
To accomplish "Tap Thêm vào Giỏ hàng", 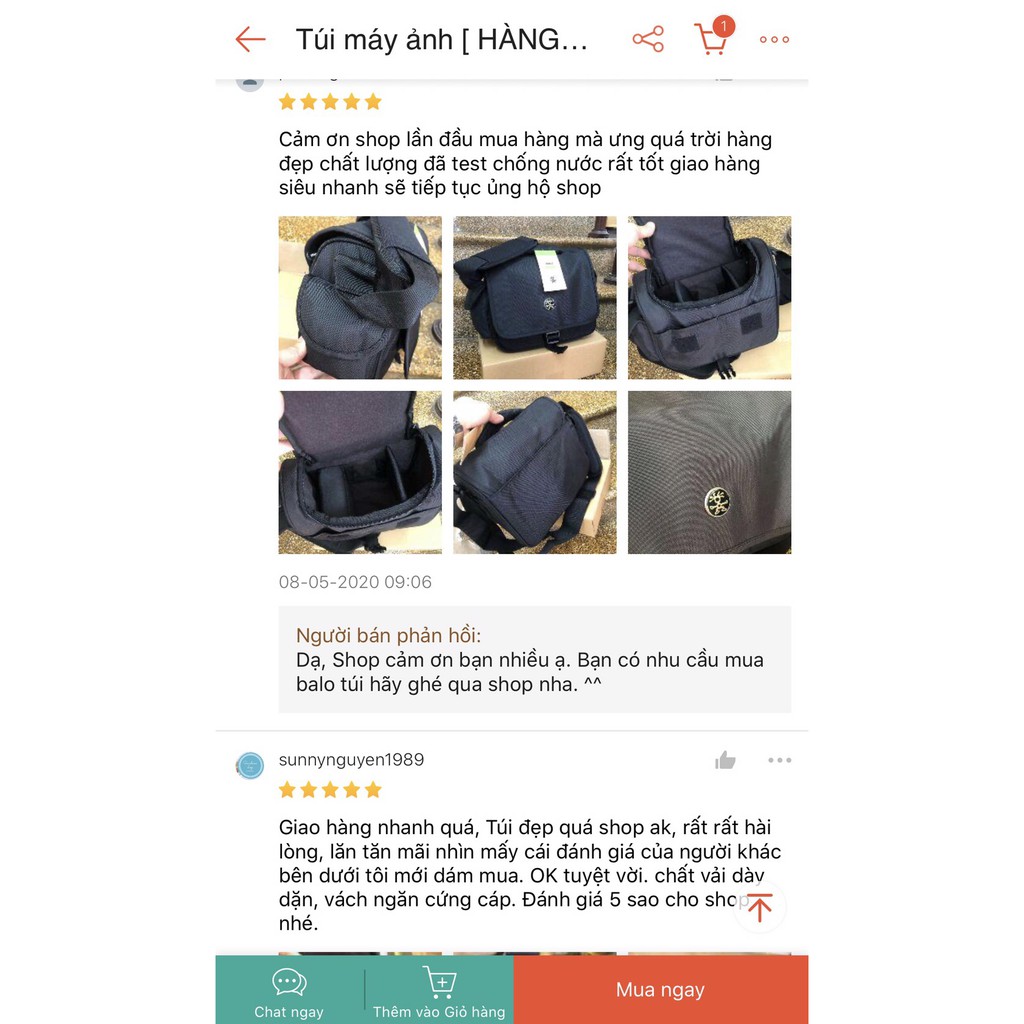I will tap(439, 990).
